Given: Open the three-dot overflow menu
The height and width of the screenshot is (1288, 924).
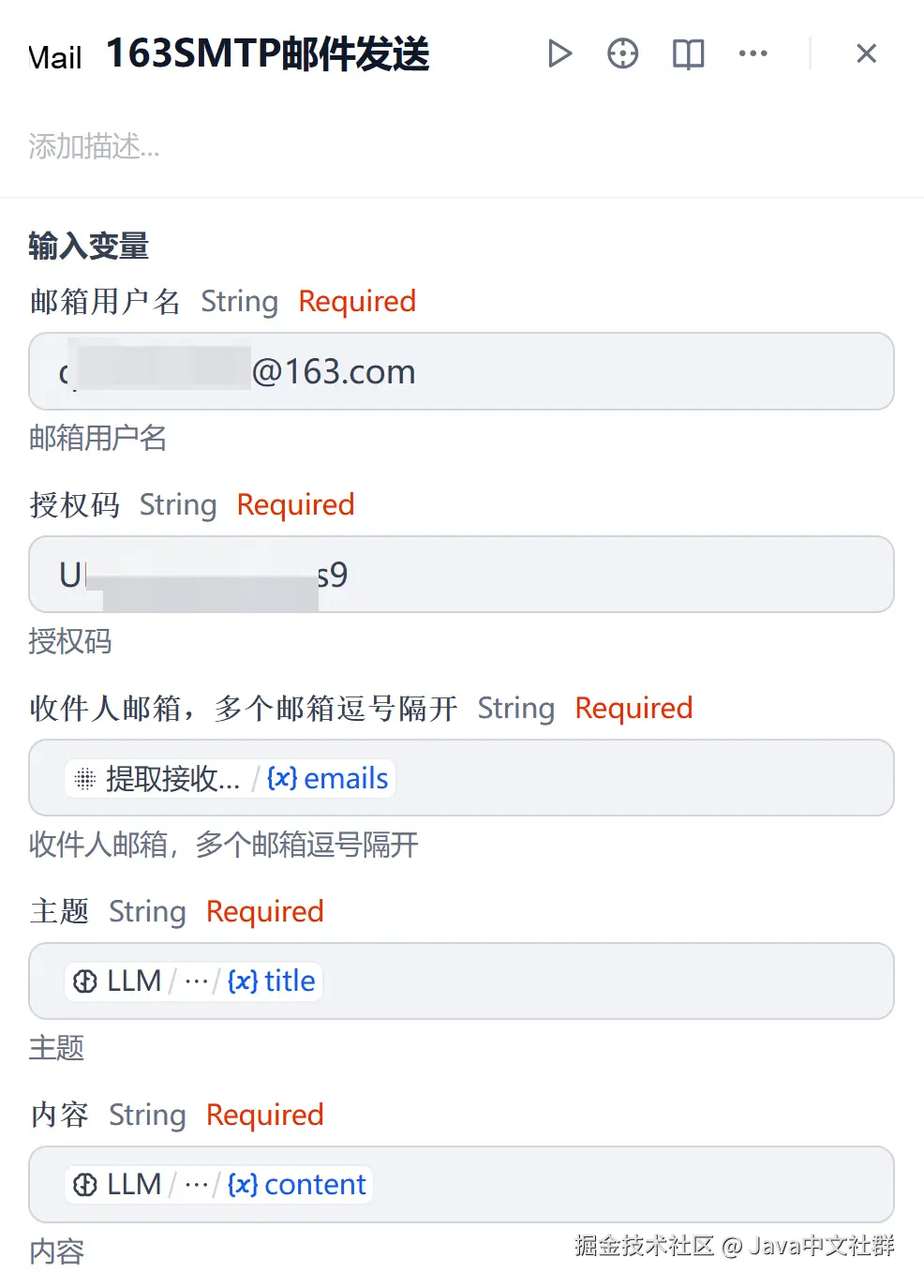Looking at the screenshot, I should click(753, 53).
